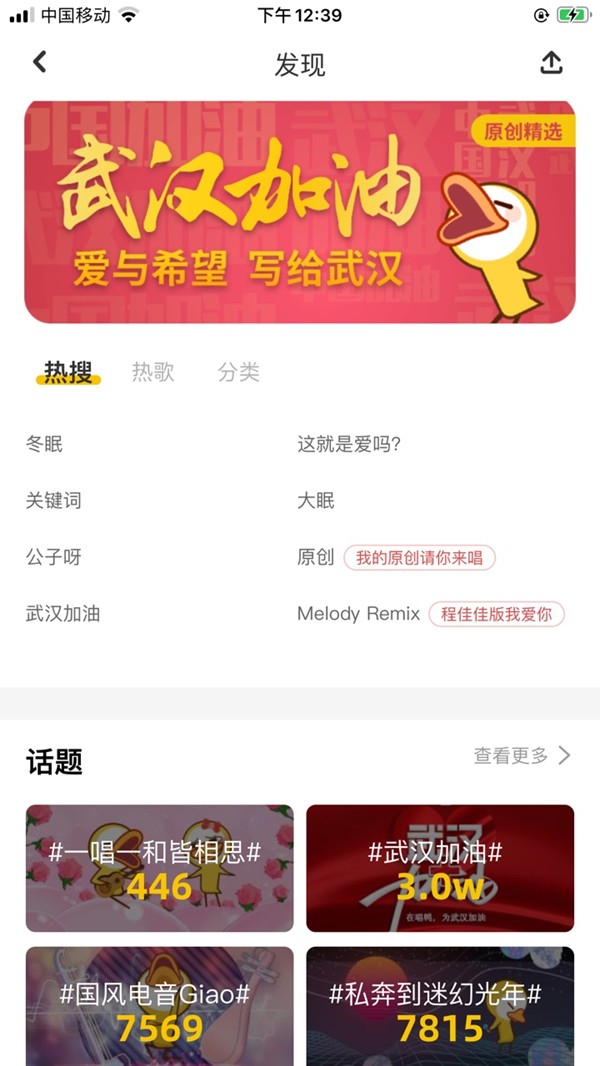Open the 我的原创请你来唱 tag

click(419, 557)
